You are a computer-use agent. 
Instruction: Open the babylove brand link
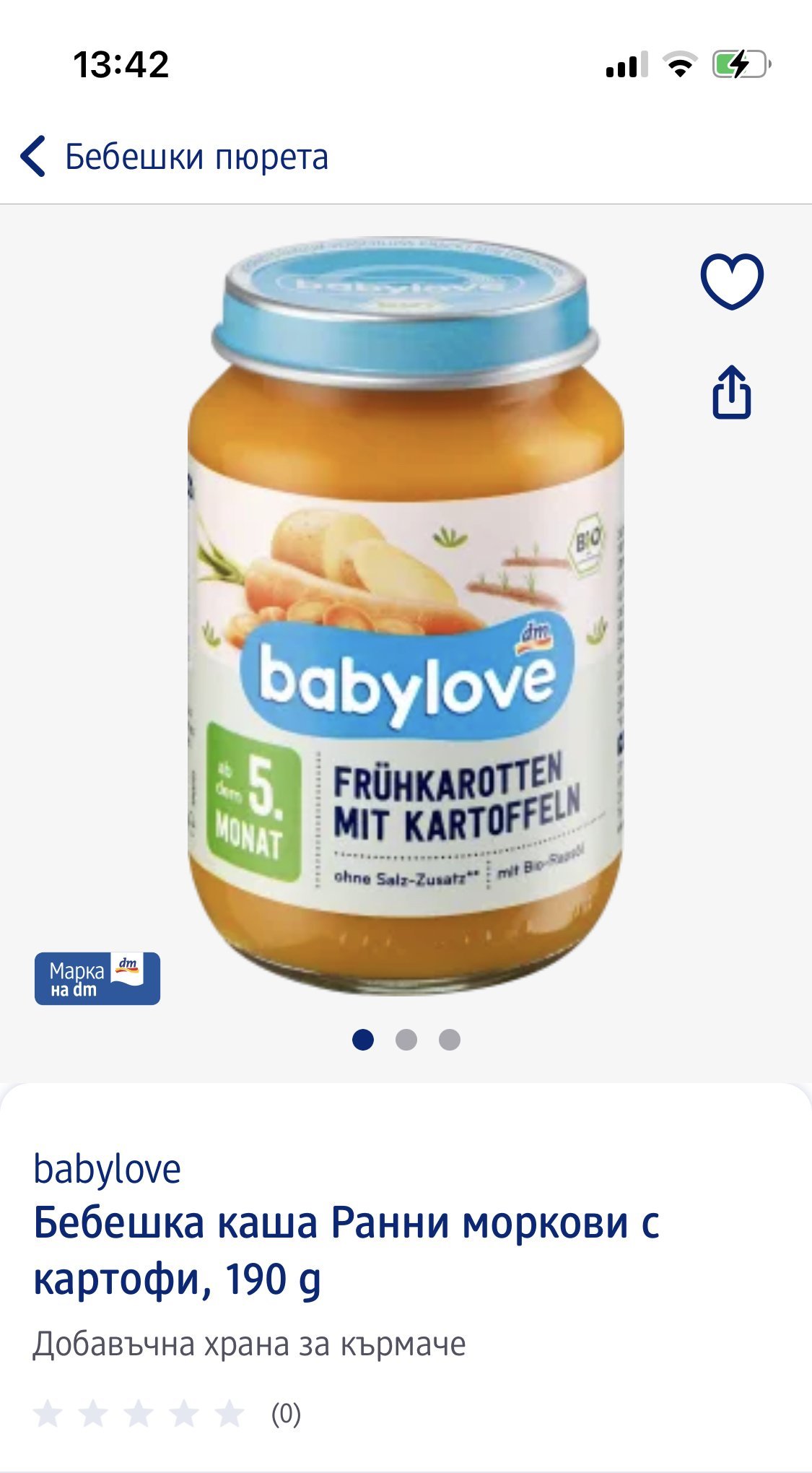point(107,1170)
